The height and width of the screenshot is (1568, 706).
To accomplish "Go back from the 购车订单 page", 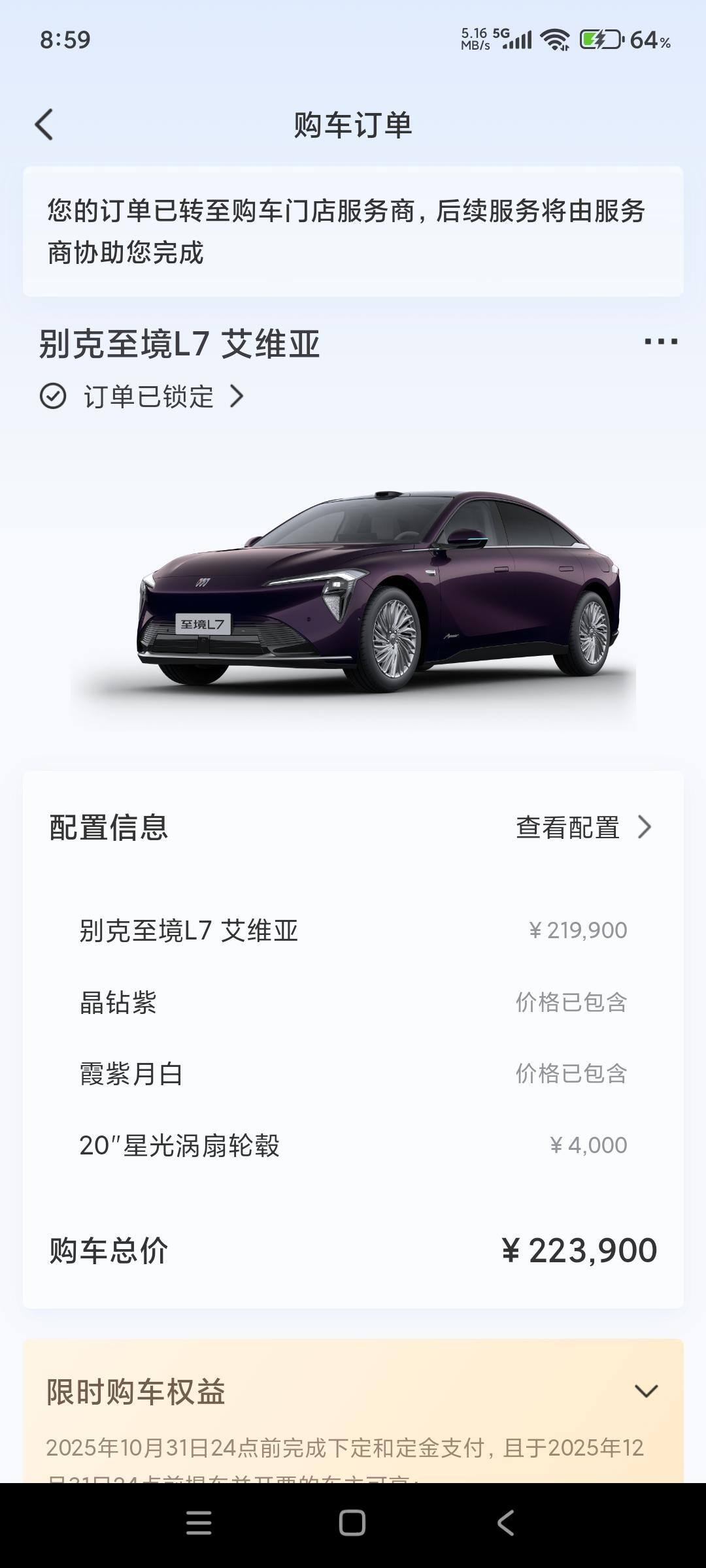I will 44,124.
